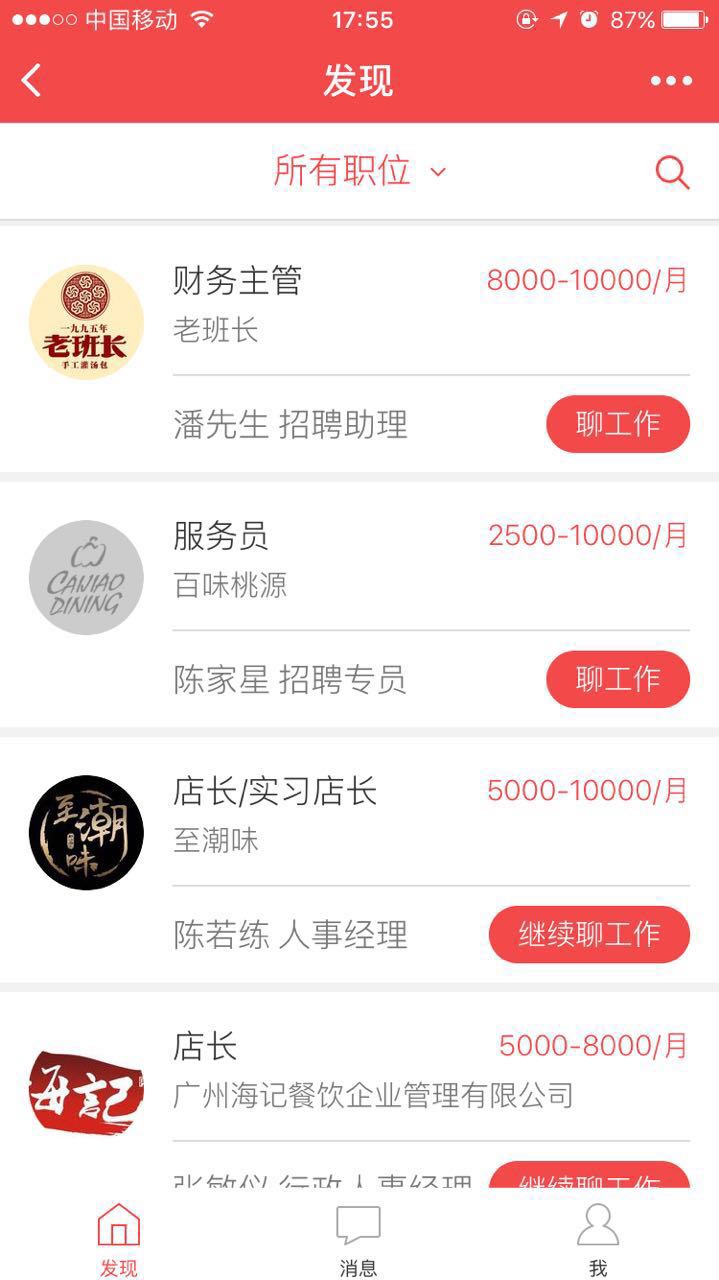Tap 聊工作 for the 财务主管 job
The image size is (719, 1280).
point(618,424)
